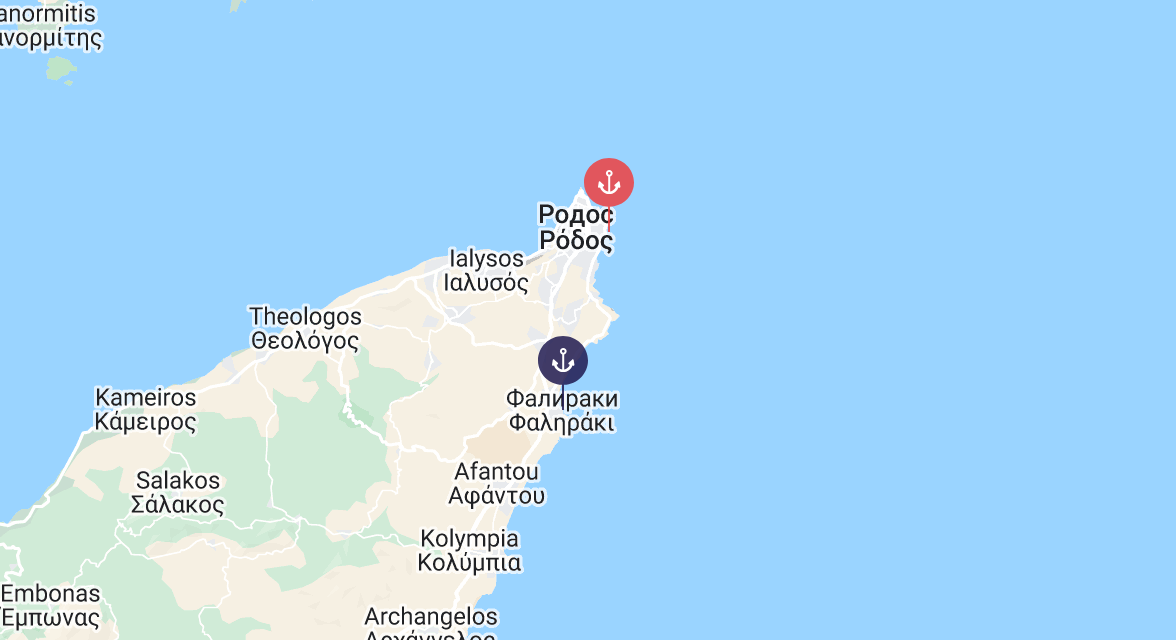
Task: Select the red anchor marker at Rhodes
Action: click(608, 183)
